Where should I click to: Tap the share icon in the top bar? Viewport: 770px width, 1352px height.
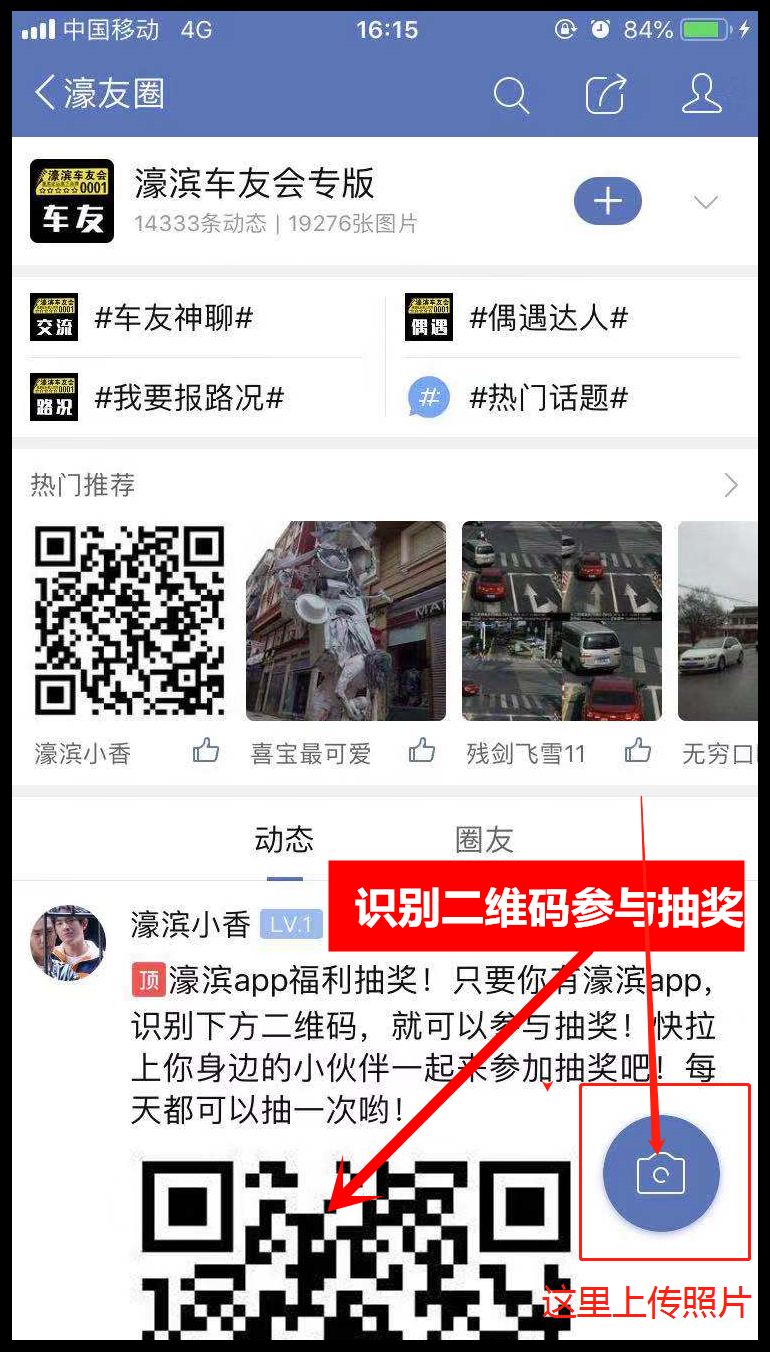[607, 95]
